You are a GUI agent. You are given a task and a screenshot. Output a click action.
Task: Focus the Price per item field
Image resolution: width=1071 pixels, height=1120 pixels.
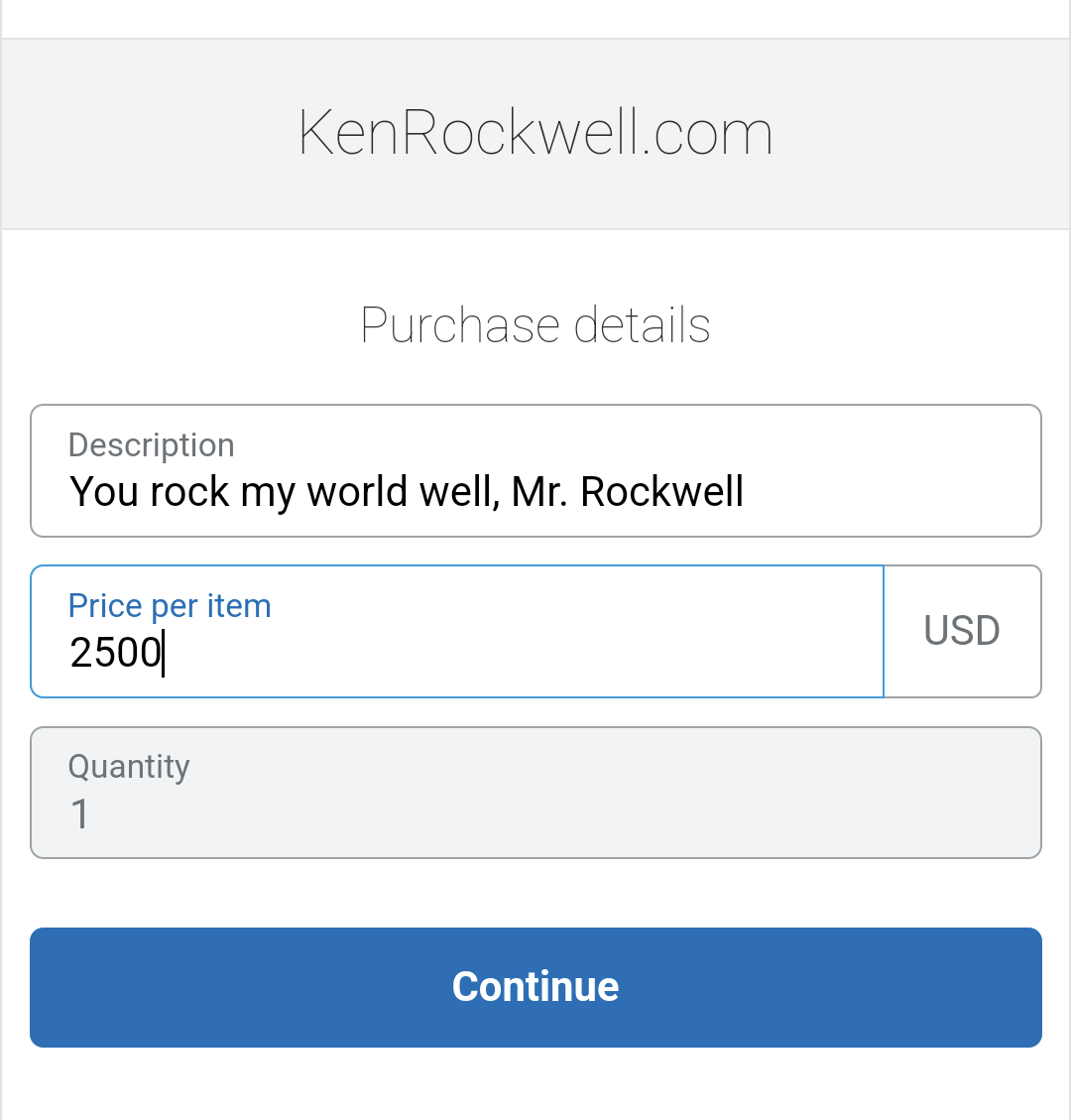(x=456, y=632)
